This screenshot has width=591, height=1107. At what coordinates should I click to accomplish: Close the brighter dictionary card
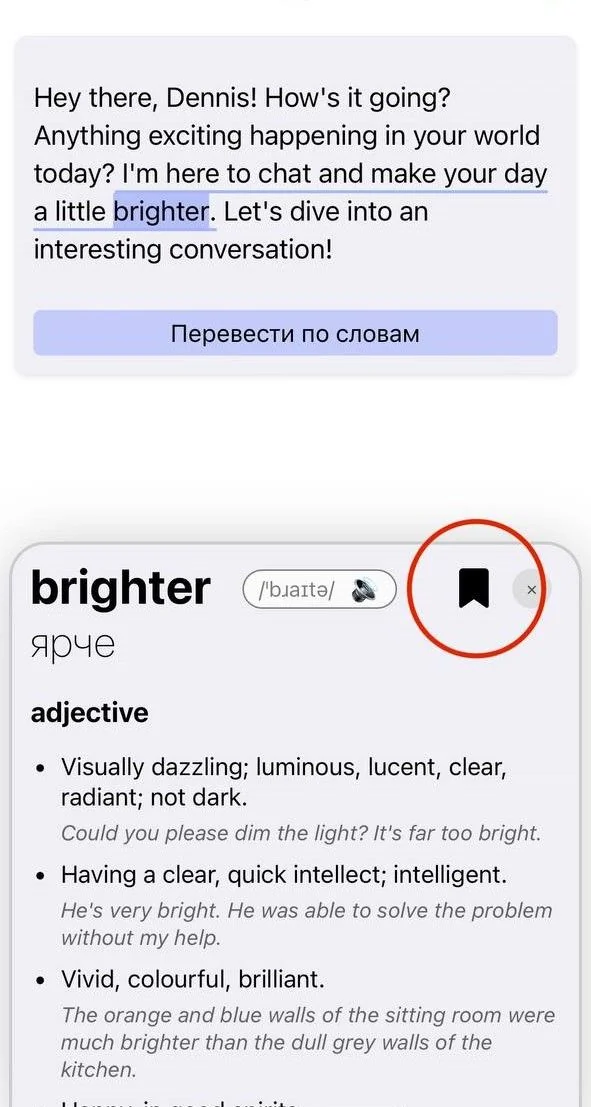pyautogui.click(x=532, y=590)
